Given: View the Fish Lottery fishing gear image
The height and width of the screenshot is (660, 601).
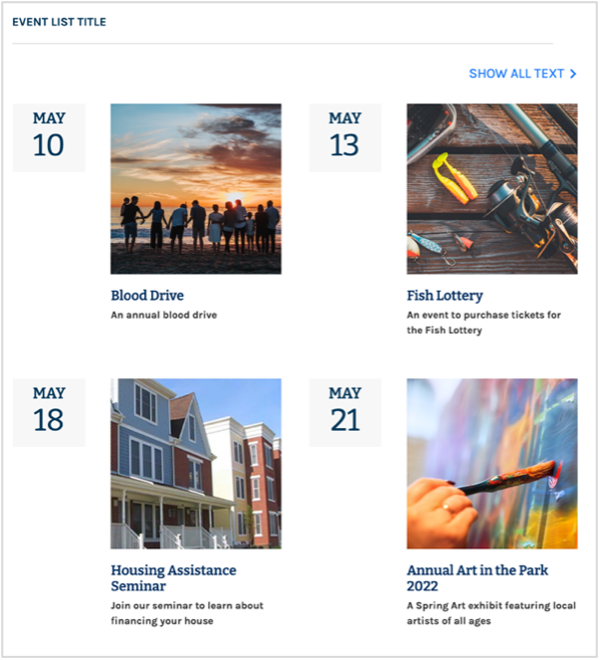Looking at the screenshot, I should [x=491, y=188].
